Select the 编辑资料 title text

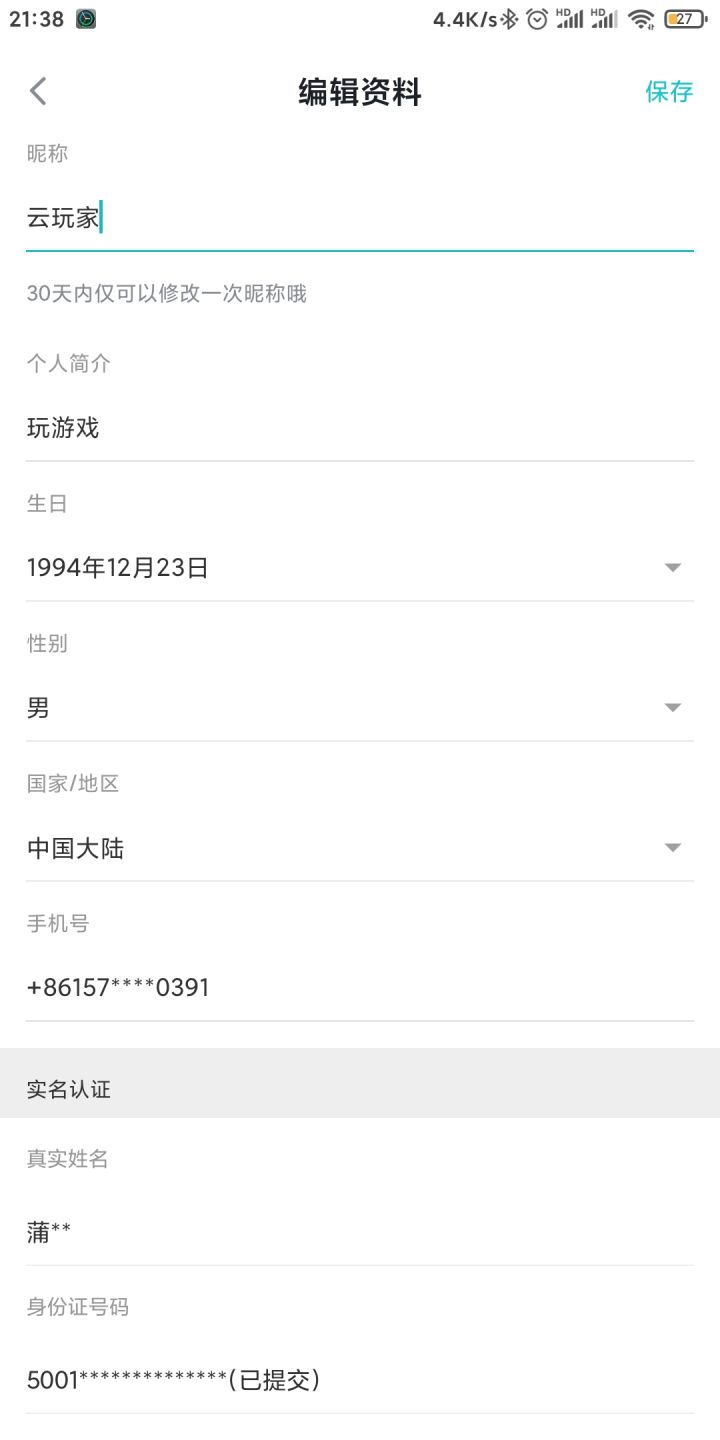coord(359,92)
